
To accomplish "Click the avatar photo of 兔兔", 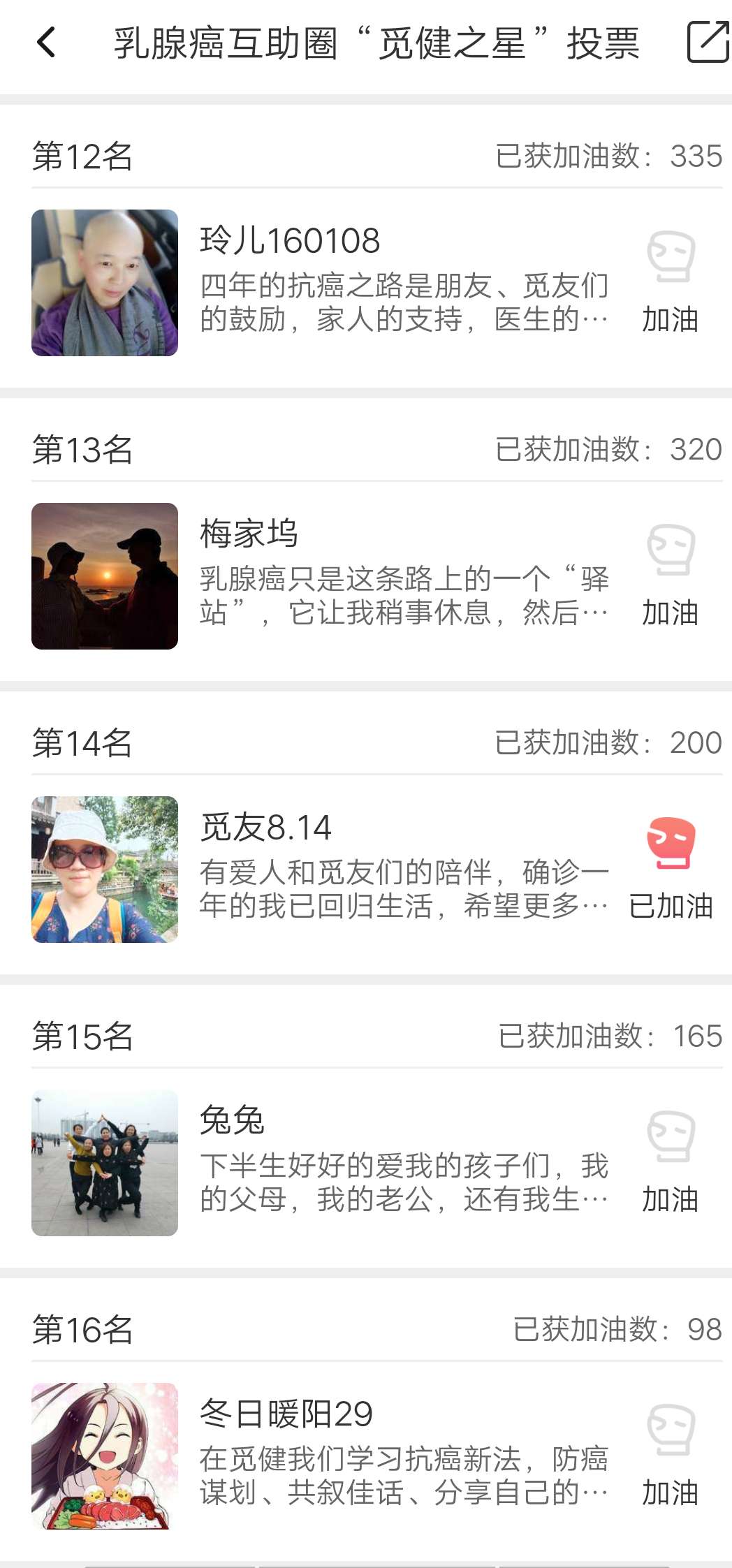I will tap(105, 1163).
